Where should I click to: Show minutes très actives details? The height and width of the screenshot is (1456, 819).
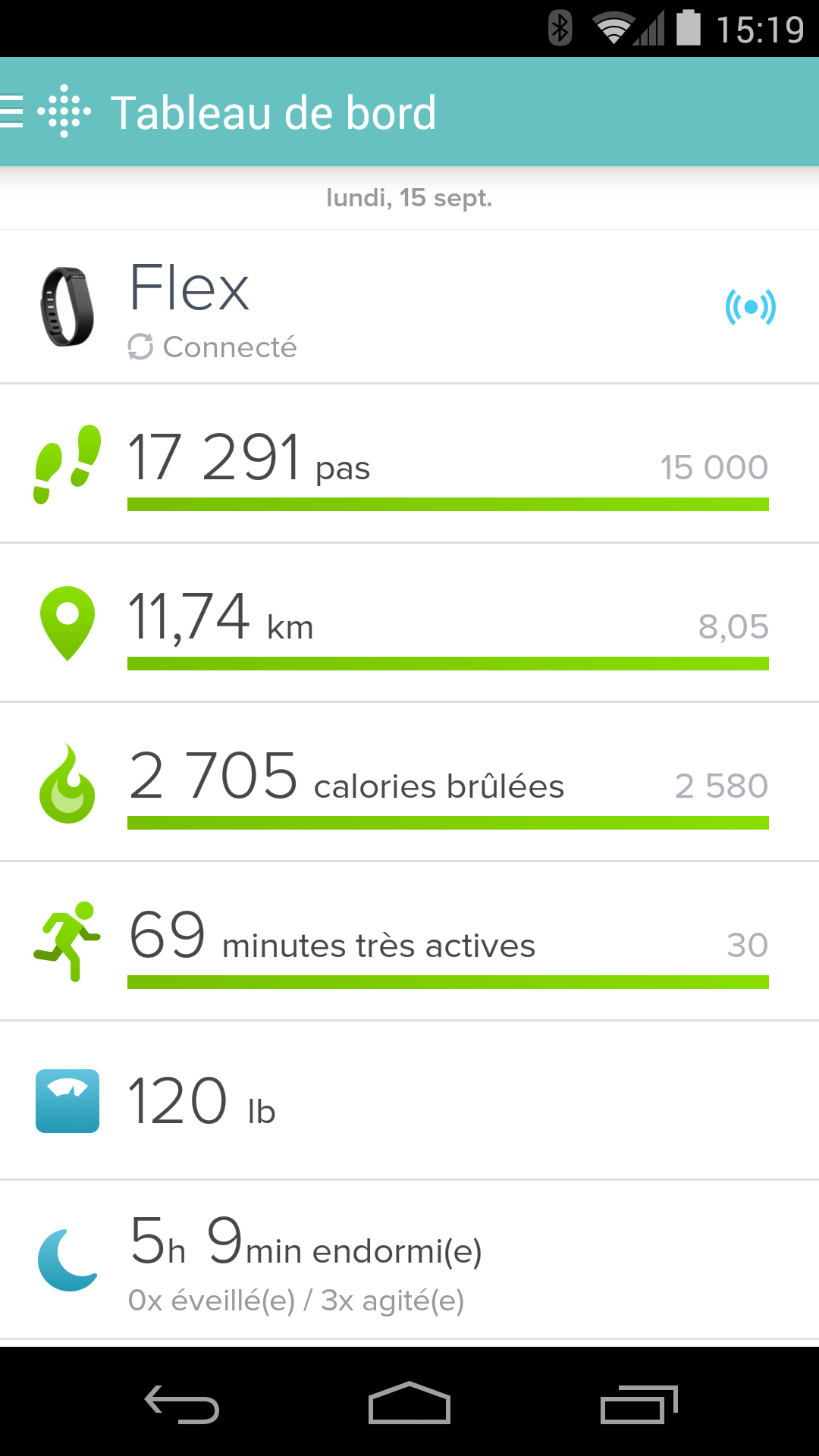click(x=409, y=942)
